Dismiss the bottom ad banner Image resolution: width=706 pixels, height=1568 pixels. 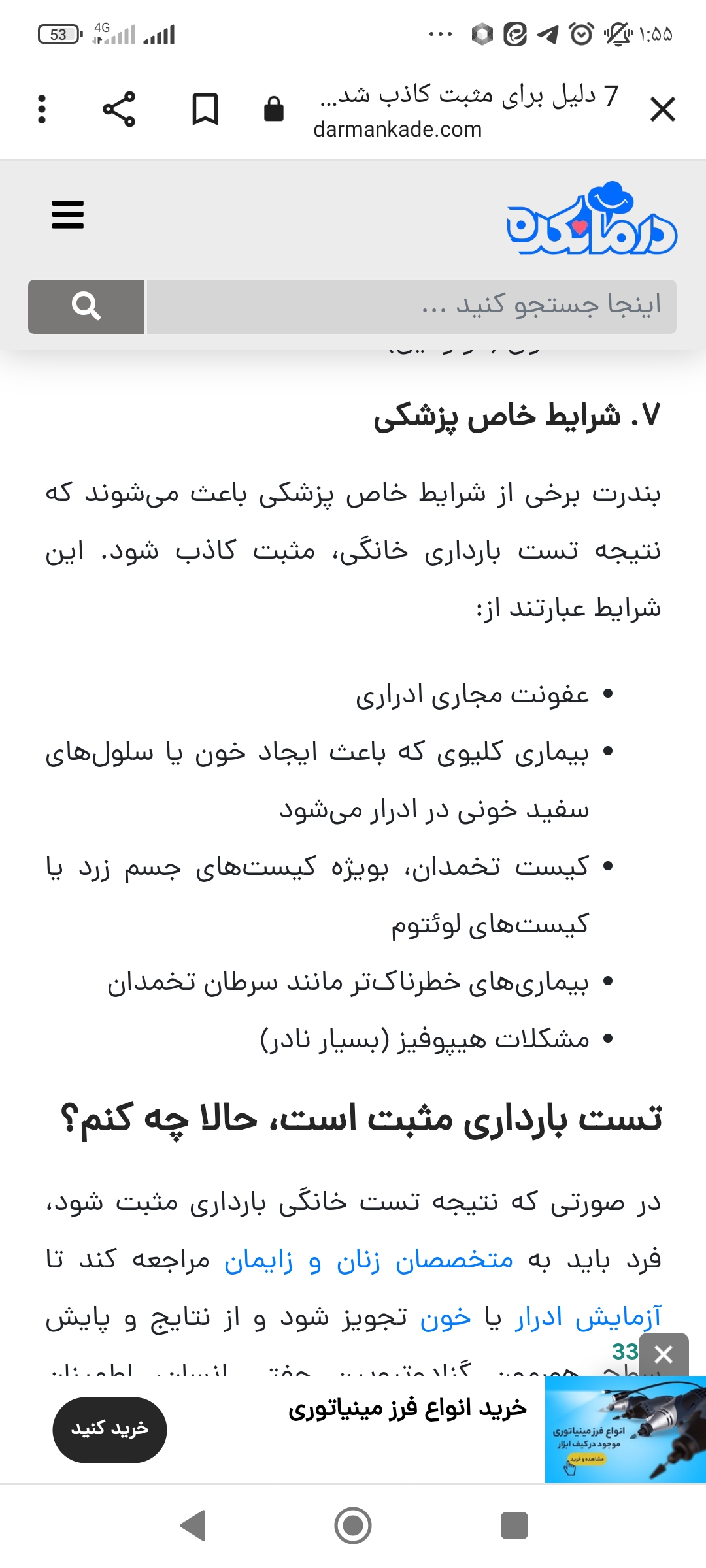(x=664, y=1354)
